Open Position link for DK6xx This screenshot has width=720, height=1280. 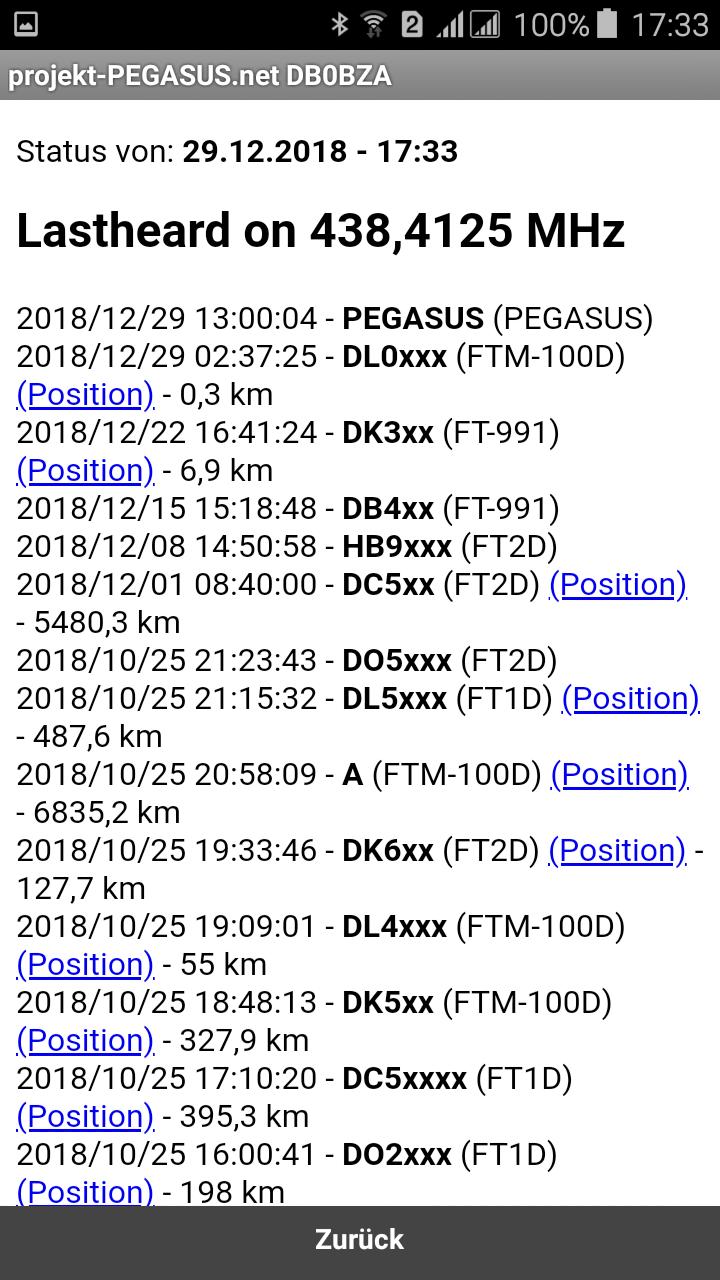[617, 850]
